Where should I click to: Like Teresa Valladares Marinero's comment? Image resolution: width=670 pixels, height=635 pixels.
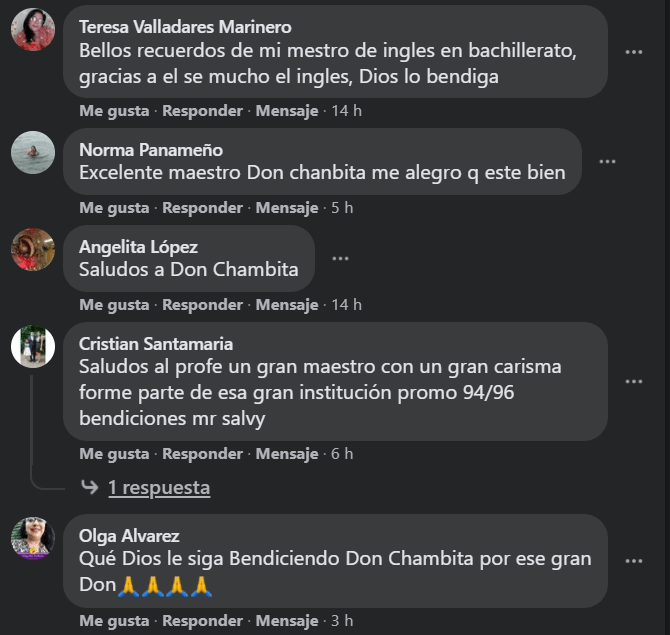click(x=114, y=111)
